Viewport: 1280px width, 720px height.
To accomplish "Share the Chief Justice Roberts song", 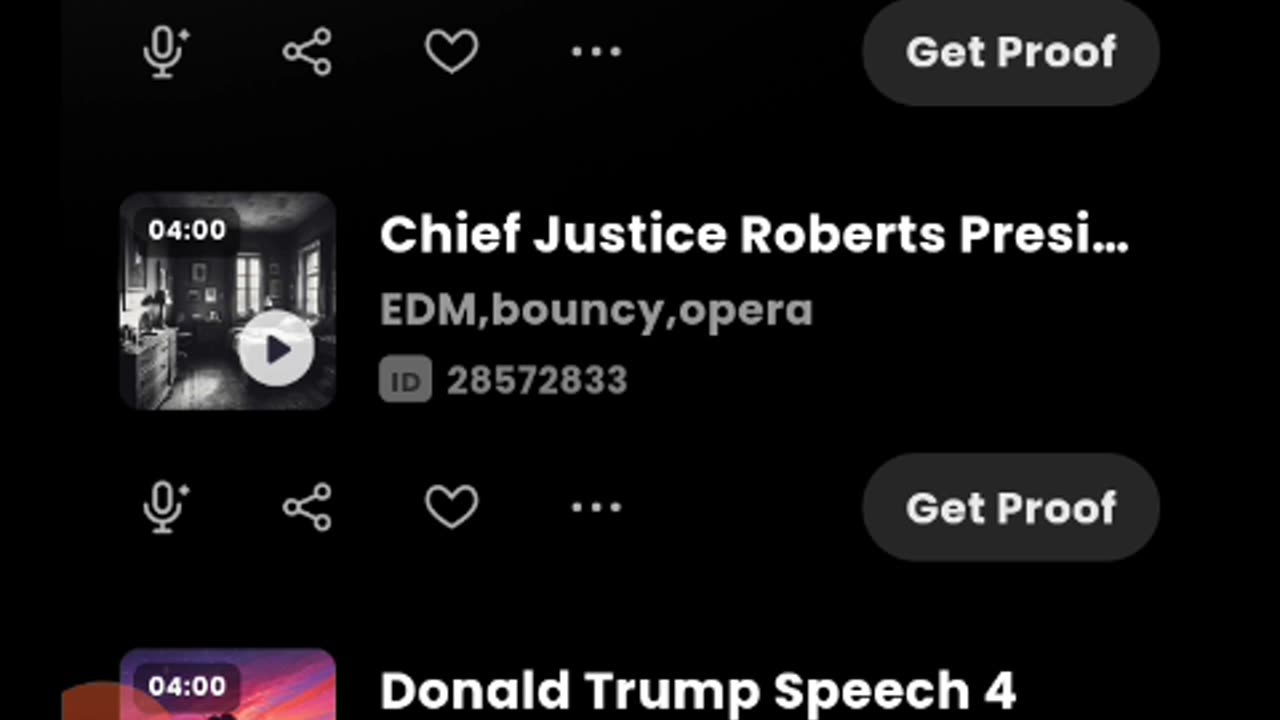I will (x=307, y=507).
